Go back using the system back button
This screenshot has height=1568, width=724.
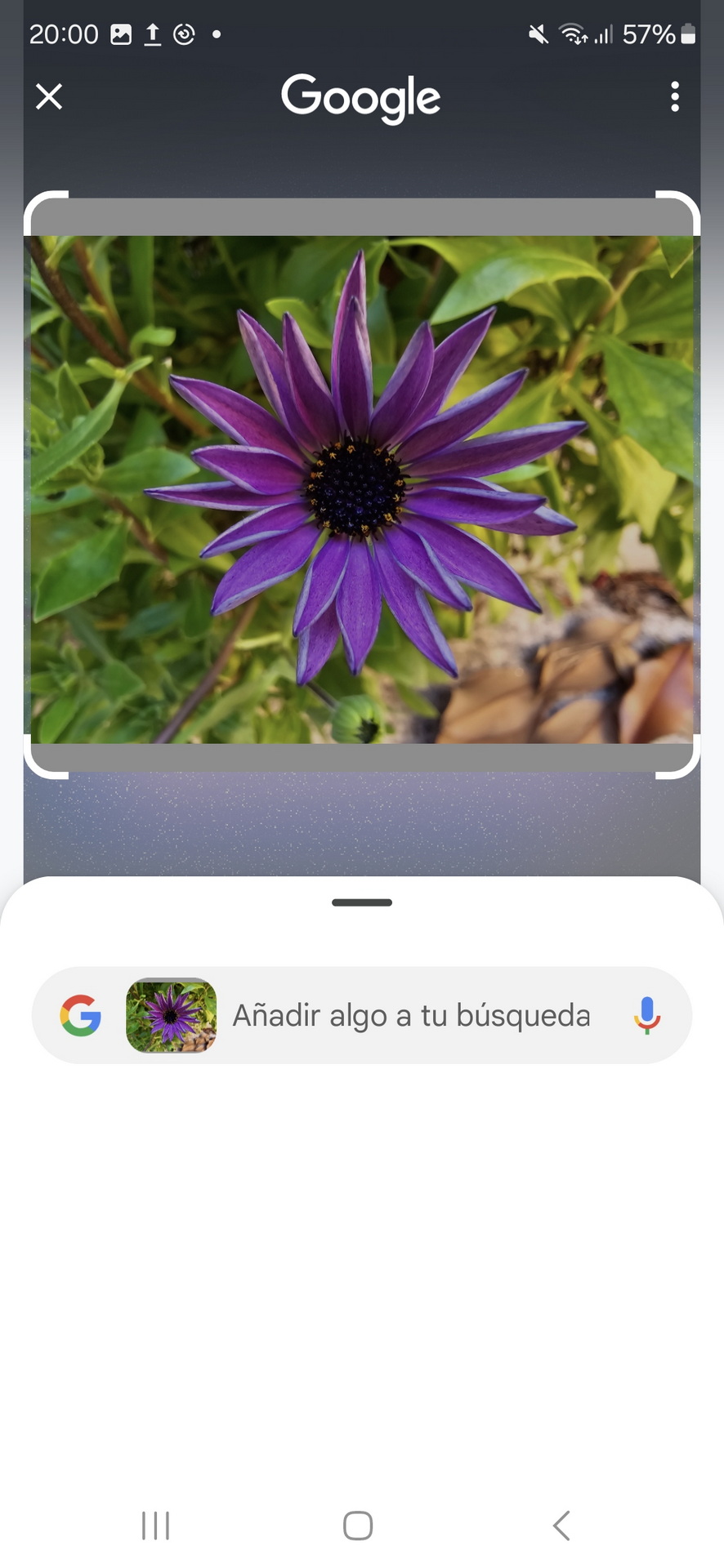tap(561, 1525)
